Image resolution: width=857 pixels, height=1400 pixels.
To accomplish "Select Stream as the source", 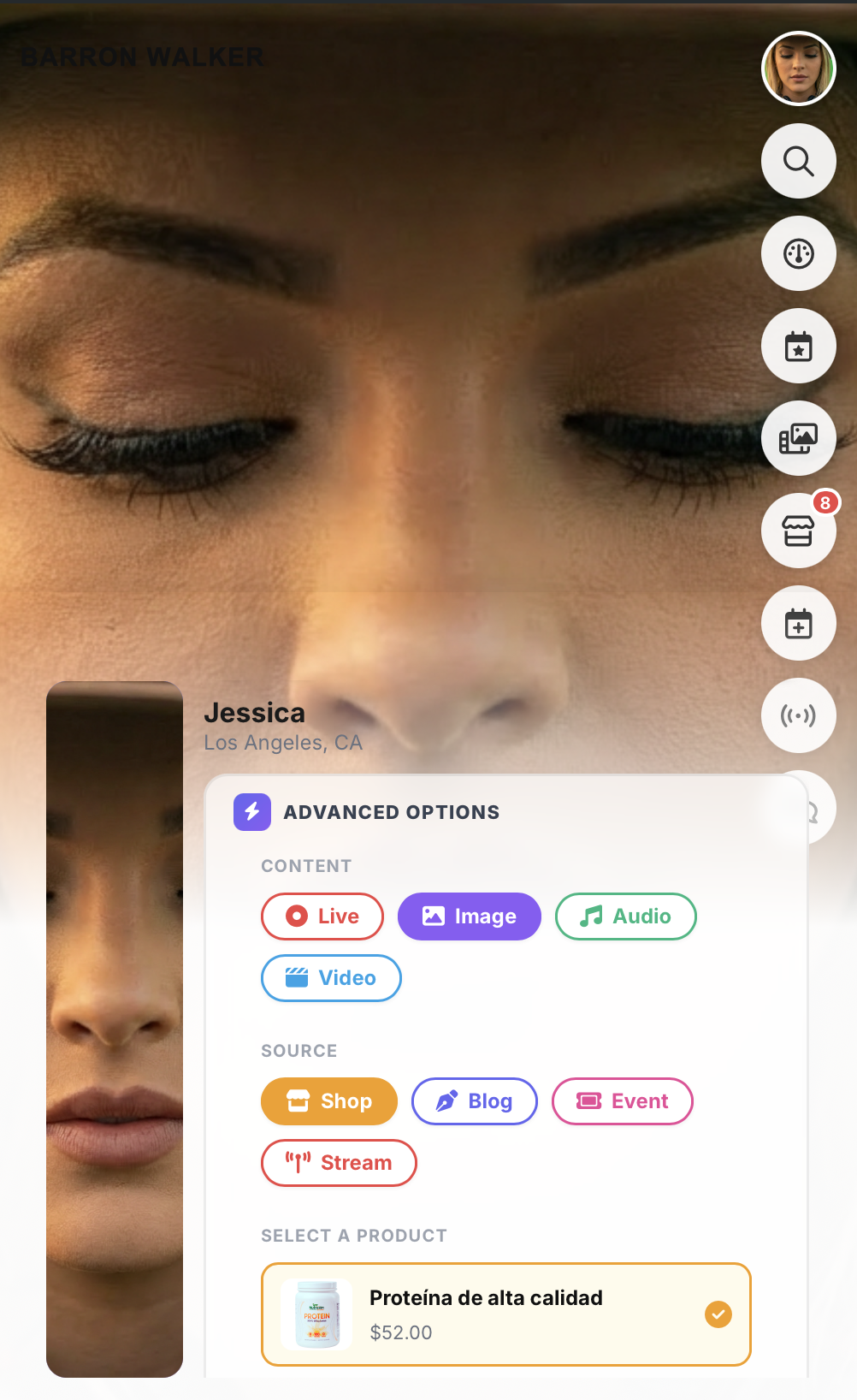I will tap(339, 1162).
